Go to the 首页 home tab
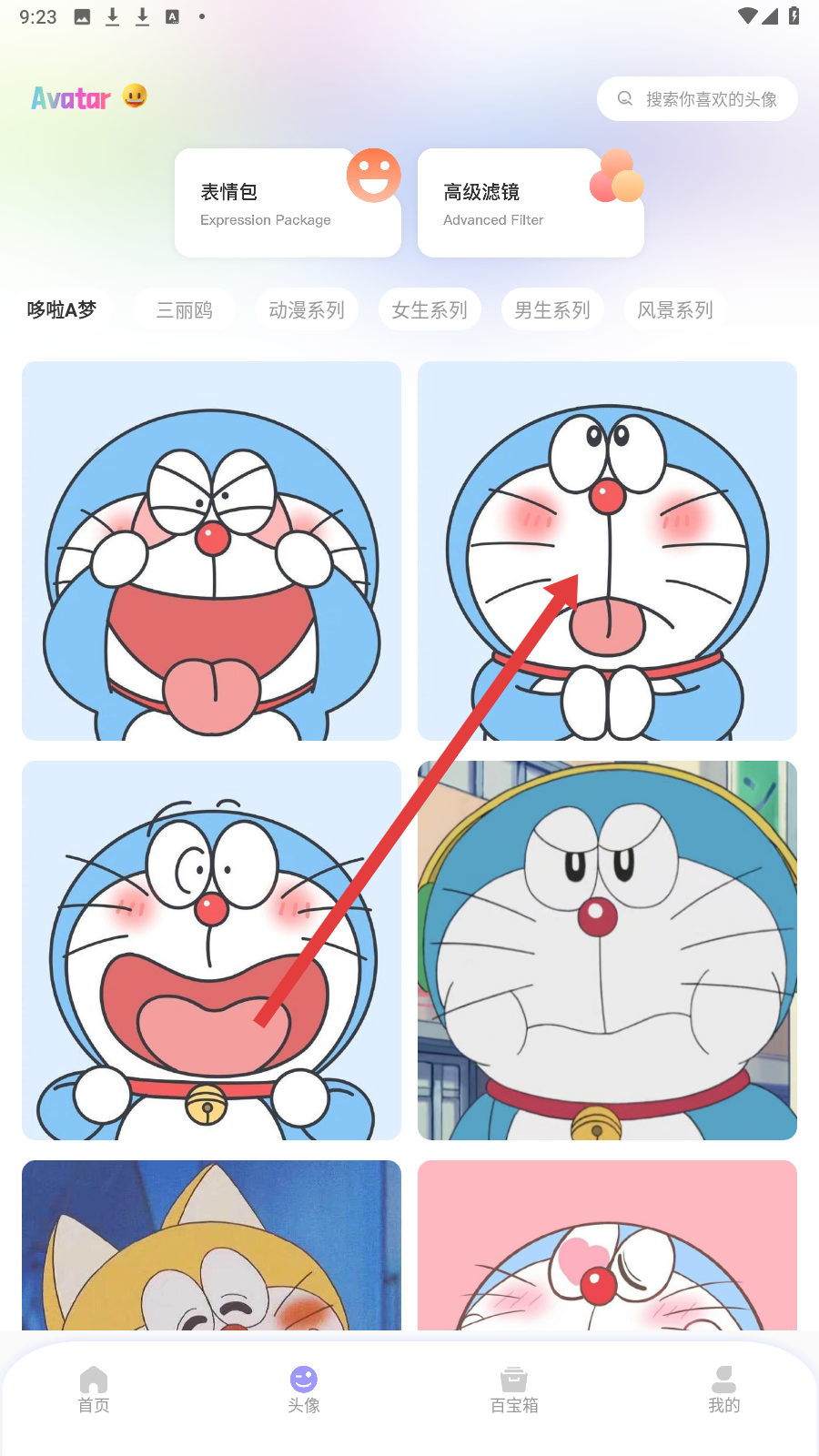The width and height of the screenshot is (819, 1456). click(x=94, y=1390)
